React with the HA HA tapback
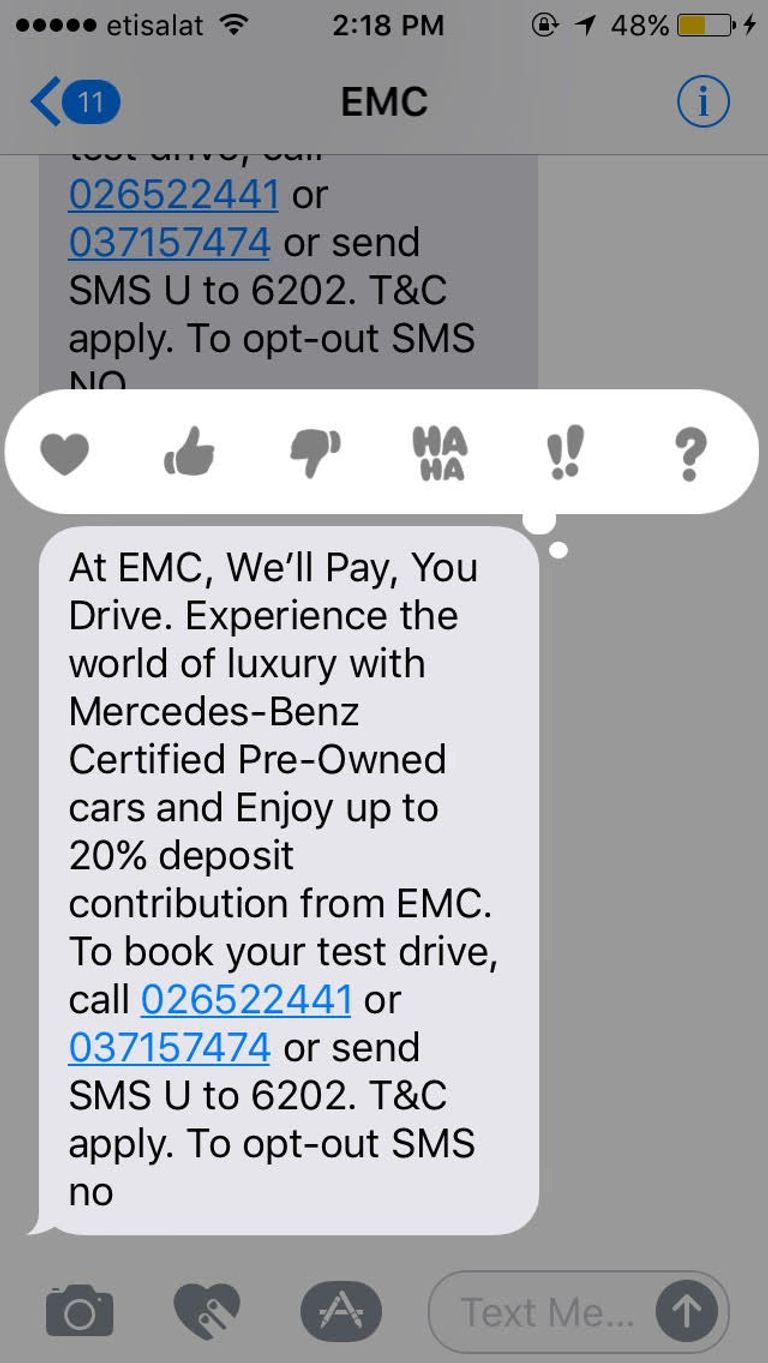This screenshot has width=768, height=1363. click(x=440, y=454)
